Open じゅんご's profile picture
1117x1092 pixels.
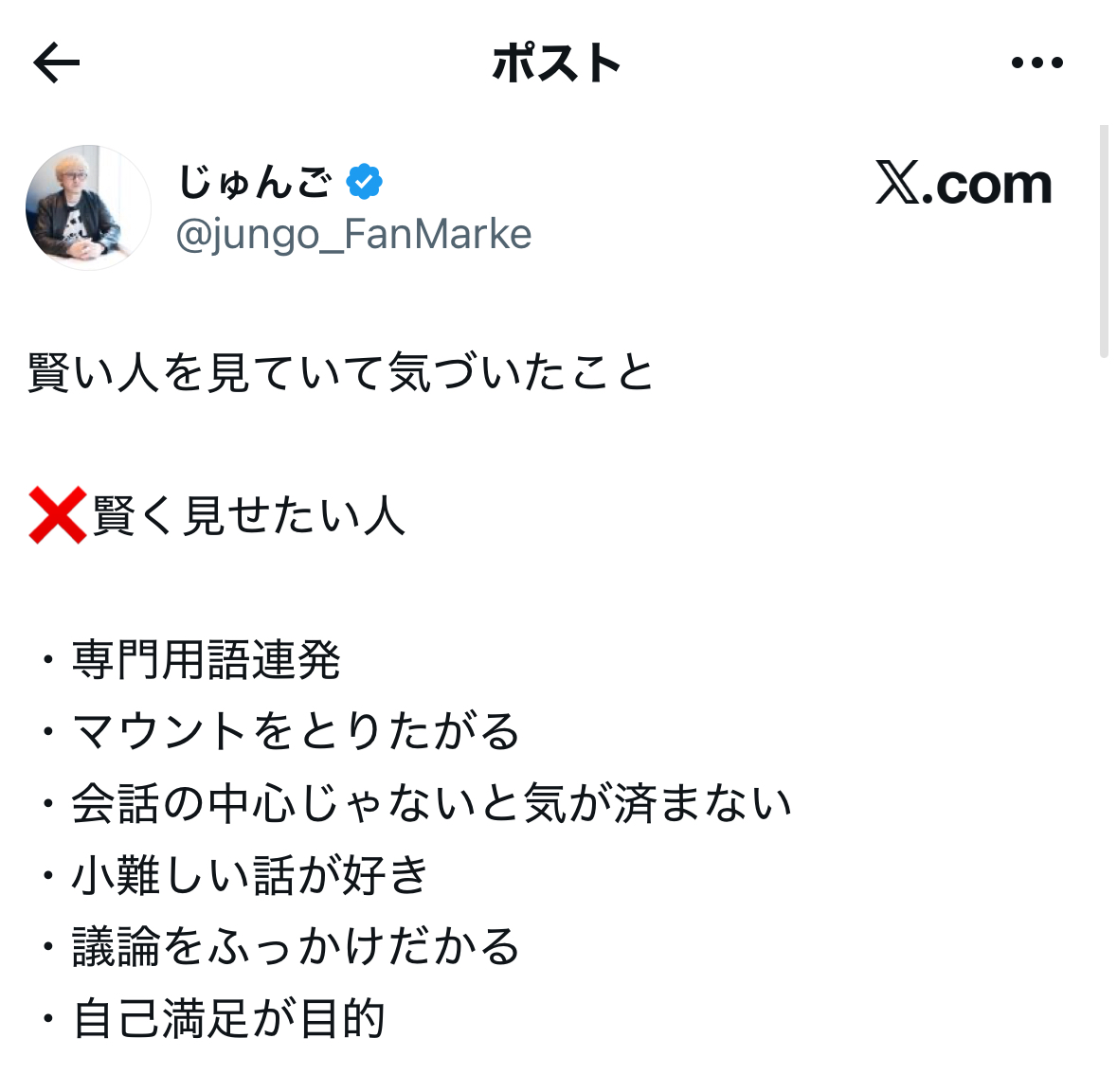[88, 207]
